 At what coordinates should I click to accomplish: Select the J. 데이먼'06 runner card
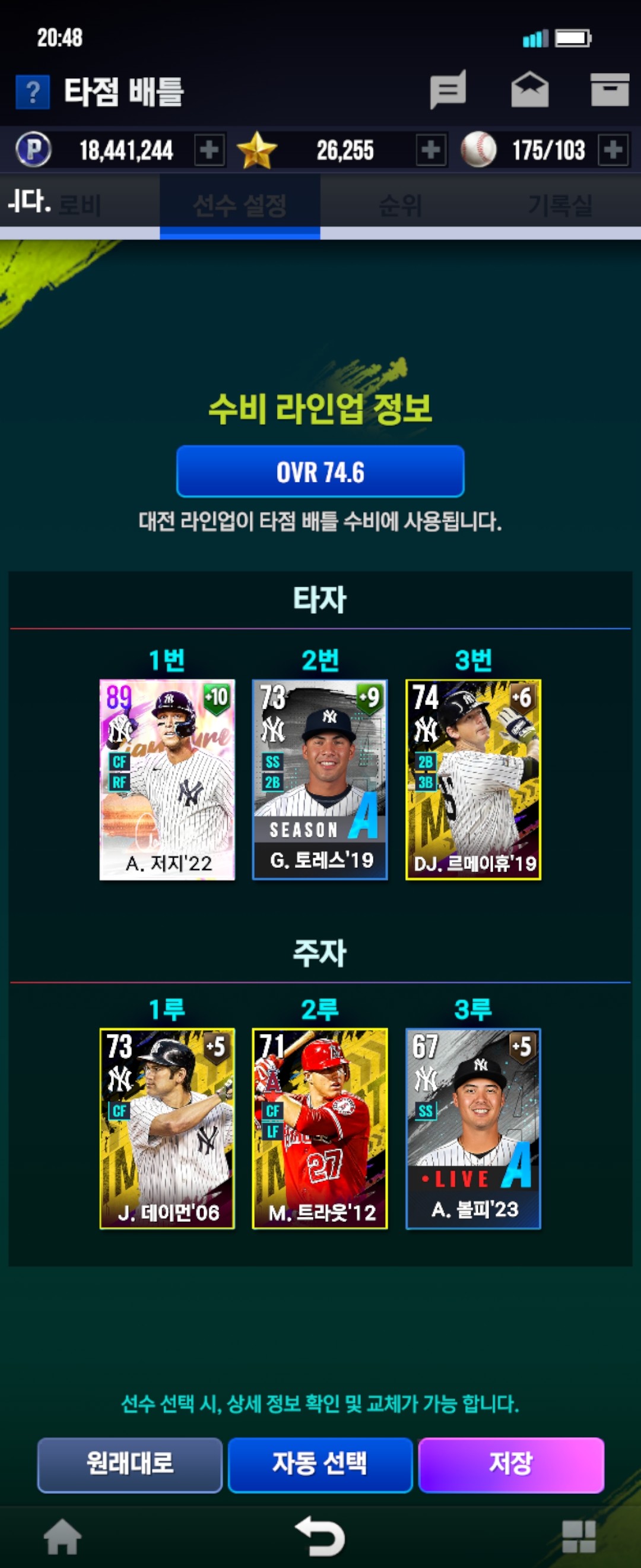(x=167, y=1128)
